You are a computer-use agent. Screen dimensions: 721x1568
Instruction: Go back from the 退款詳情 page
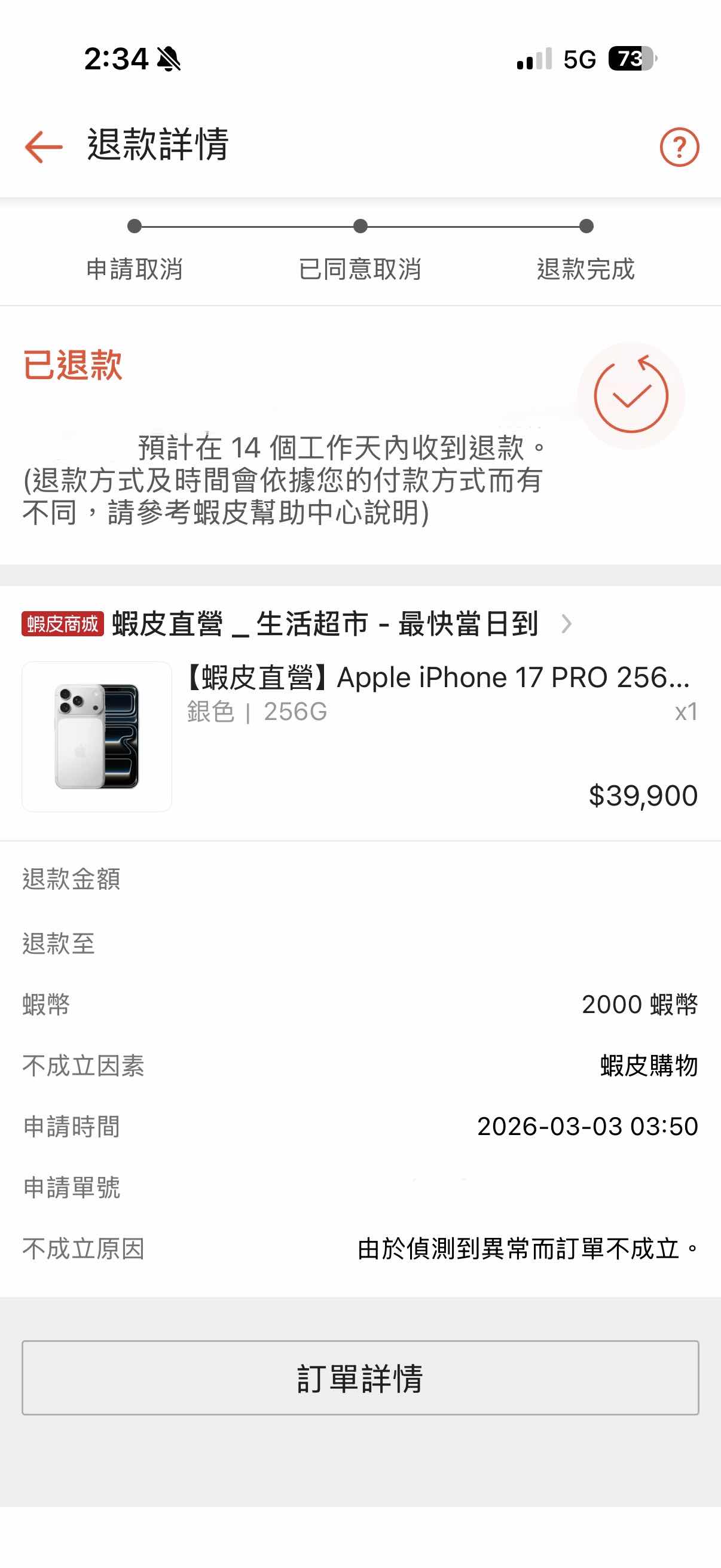pos(44,147)
